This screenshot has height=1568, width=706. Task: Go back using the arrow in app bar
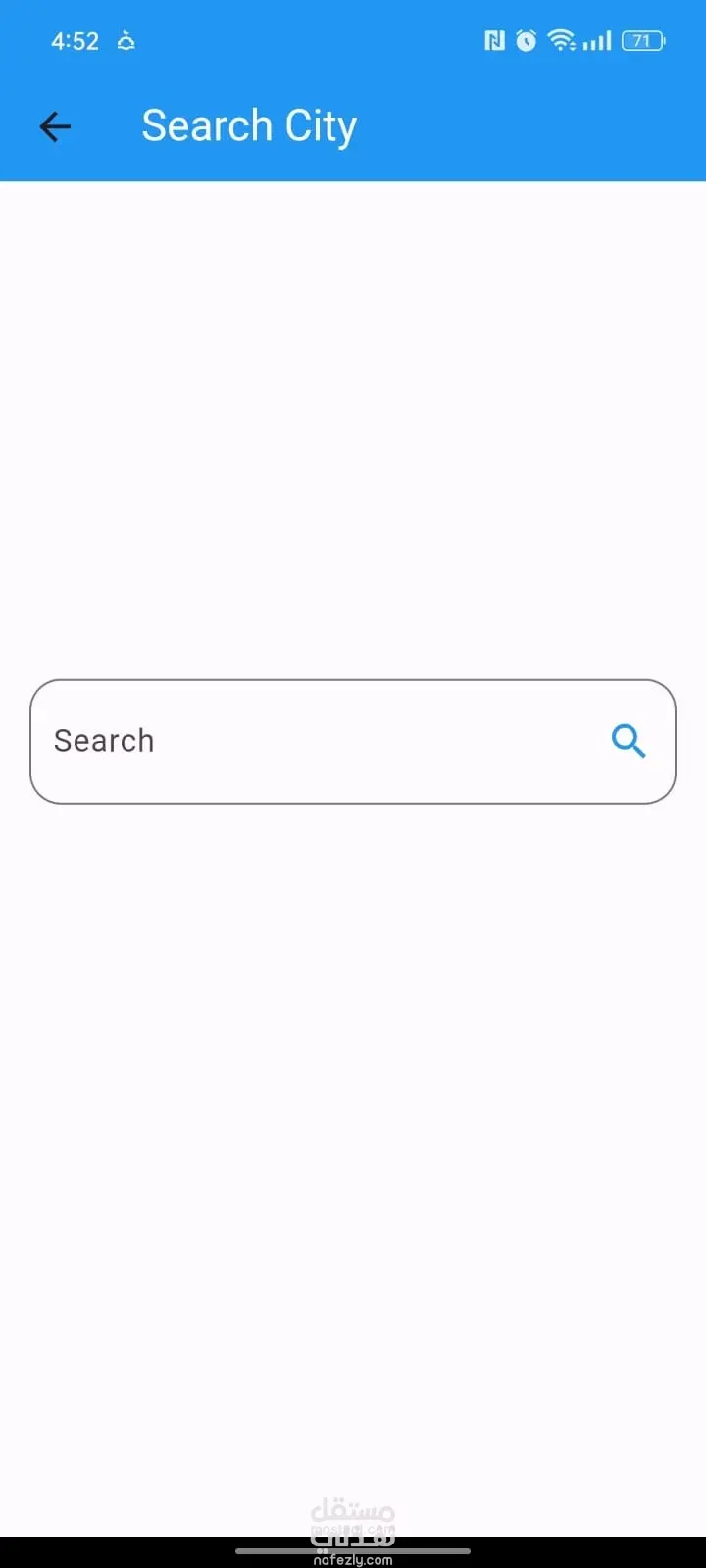click(55, 126)
